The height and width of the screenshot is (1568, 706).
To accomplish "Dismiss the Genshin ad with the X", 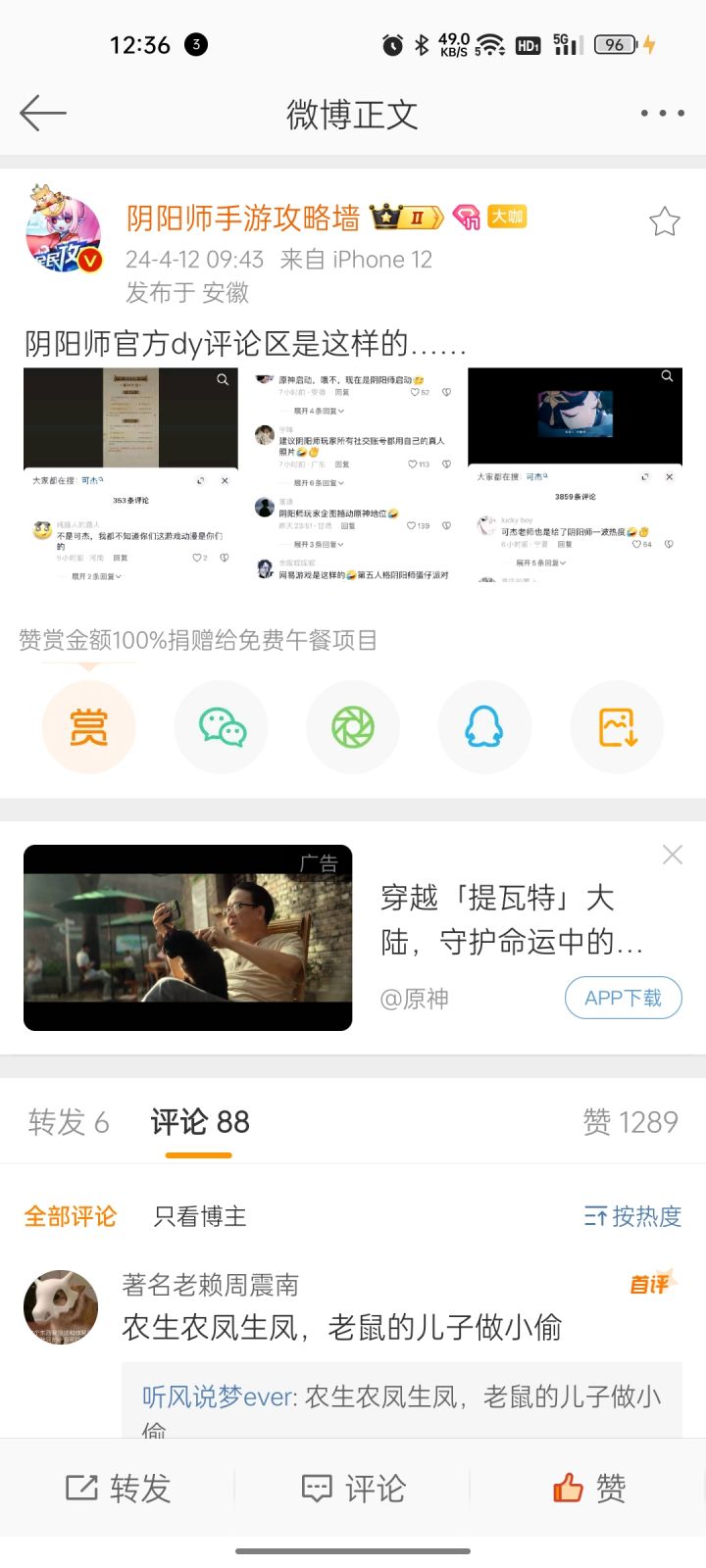I will 672,855.
